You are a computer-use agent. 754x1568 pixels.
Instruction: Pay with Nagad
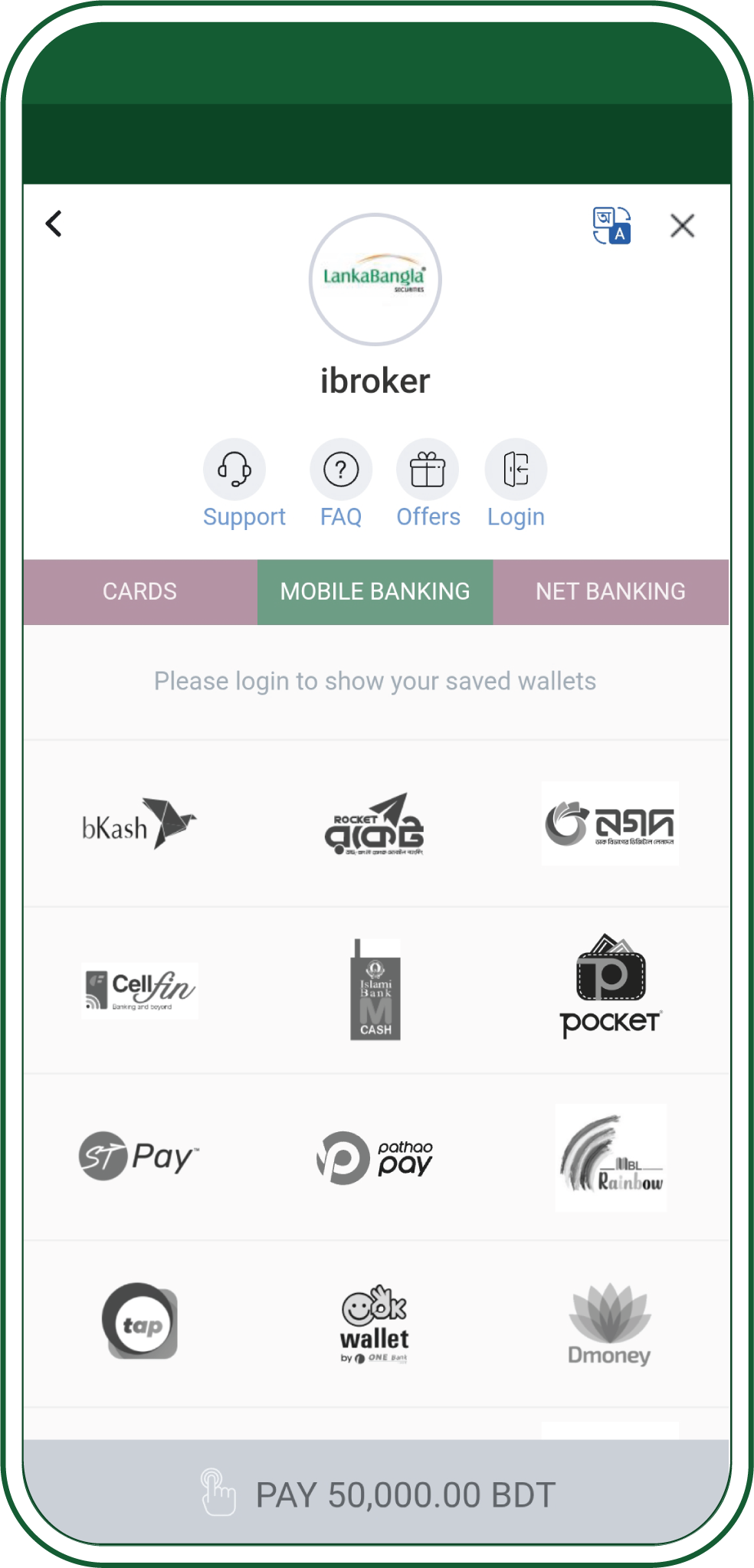coord(610,823)
